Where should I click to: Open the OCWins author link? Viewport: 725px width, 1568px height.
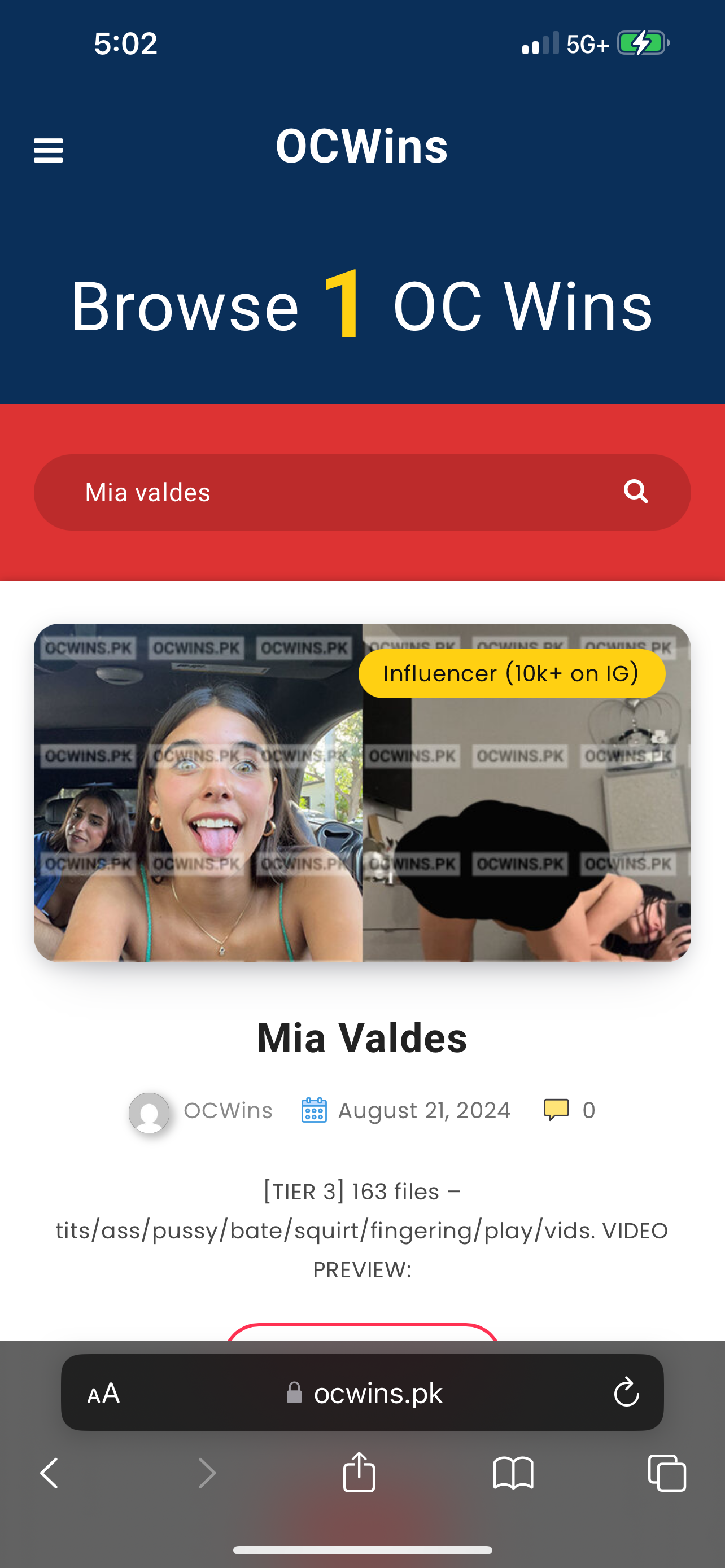coord(228,1110)
